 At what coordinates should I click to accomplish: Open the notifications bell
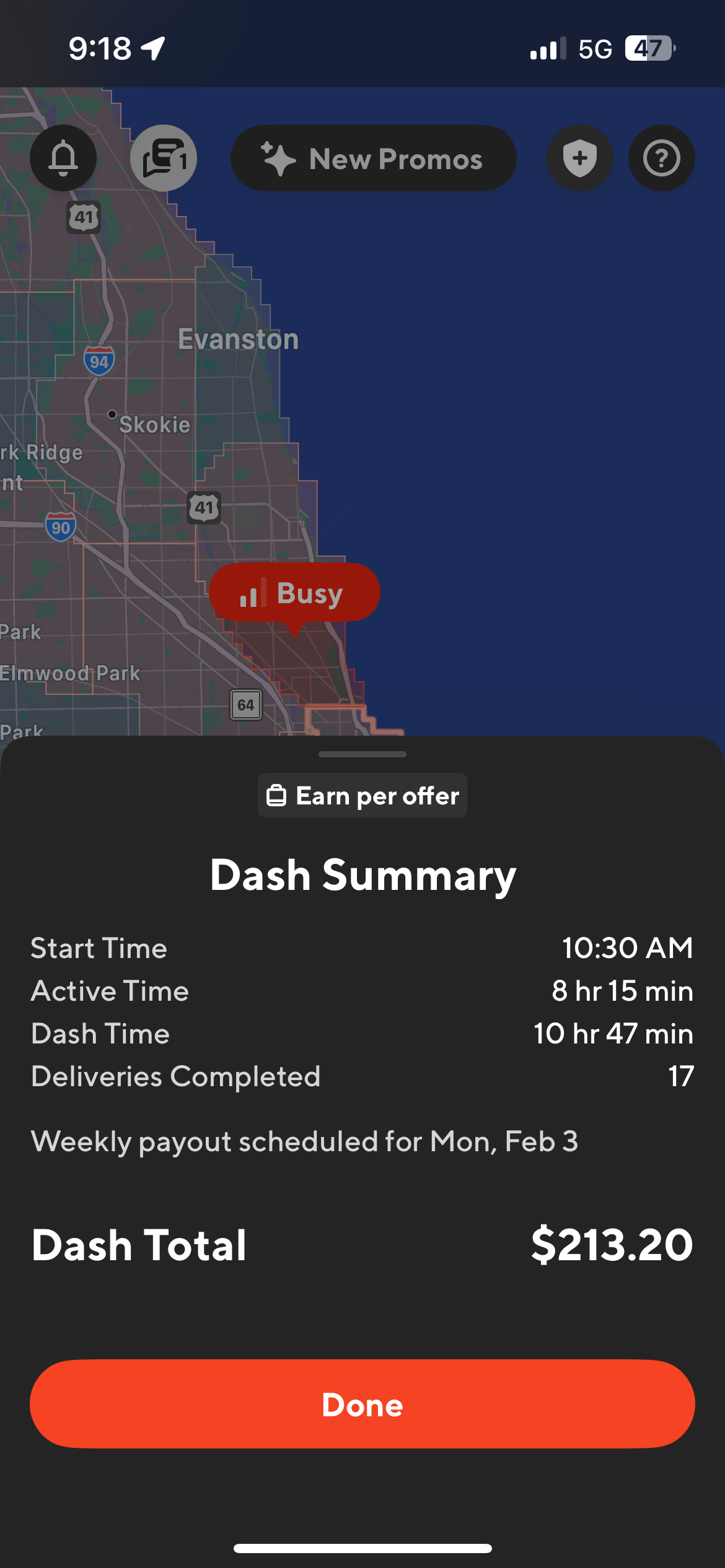[x=63, y=158]
